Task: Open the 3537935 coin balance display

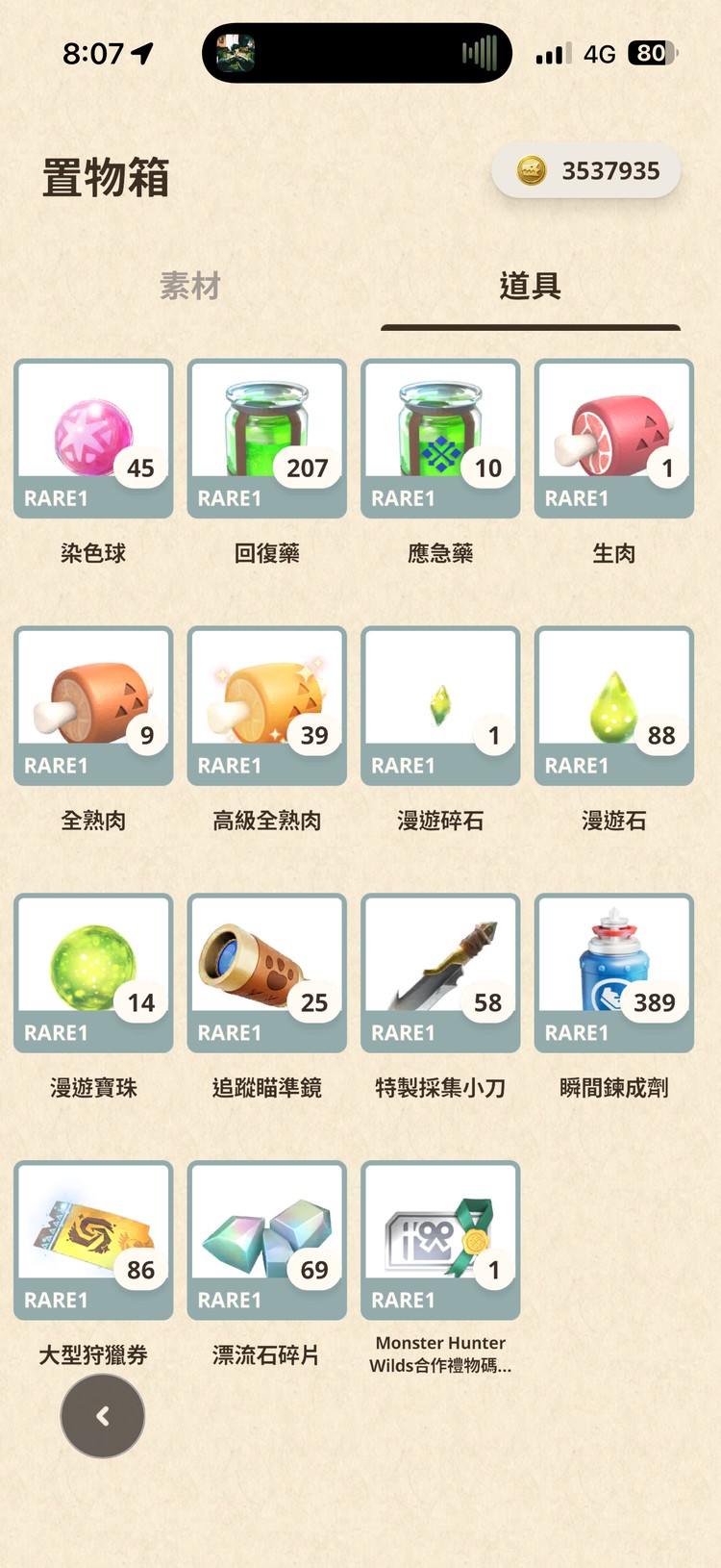Action: [586, 170]
